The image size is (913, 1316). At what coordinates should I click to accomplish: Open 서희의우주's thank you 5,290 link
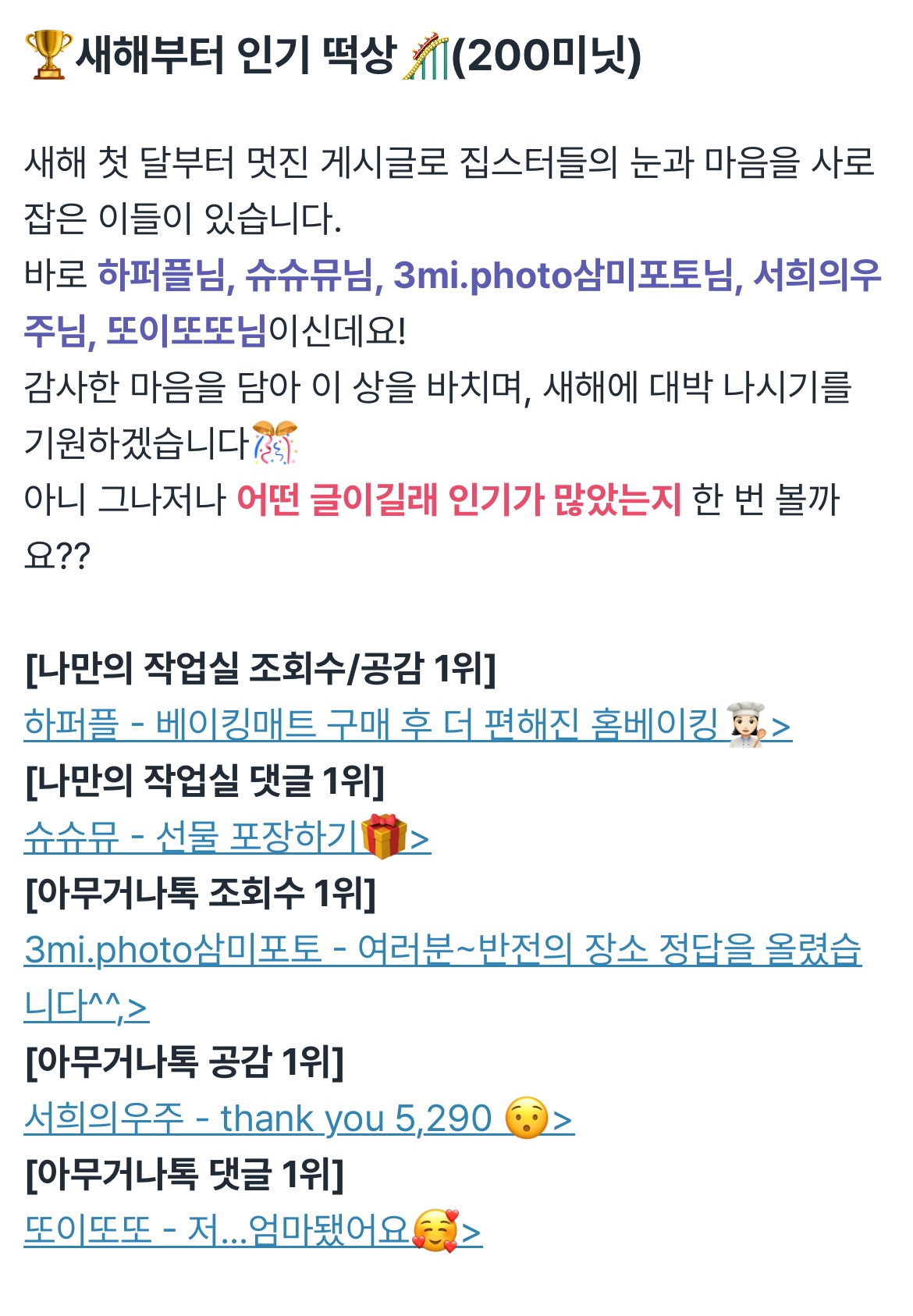[x=299, y=1118]
